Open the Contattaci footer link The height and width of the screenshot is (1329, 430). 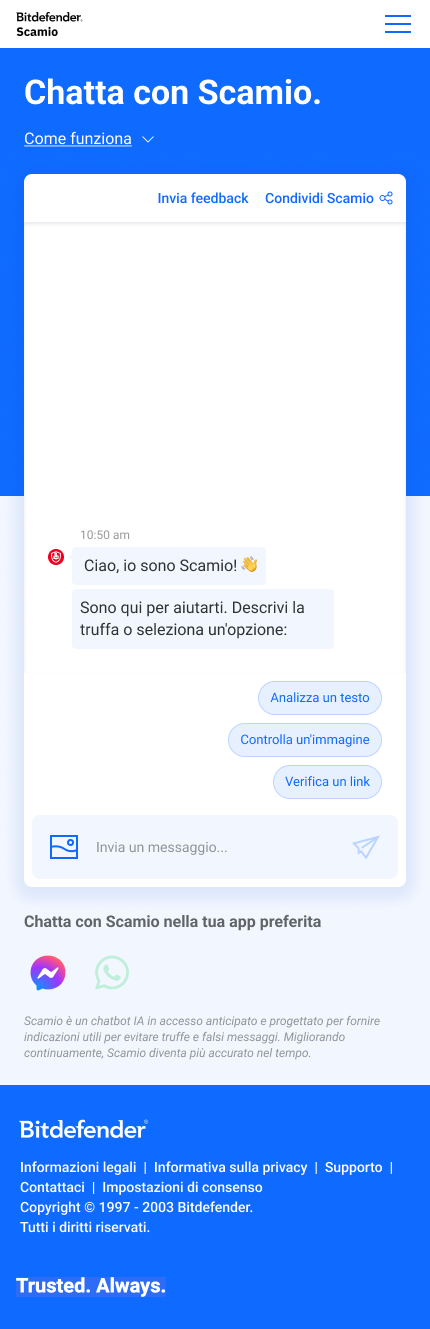click(x=52, y=1187)
